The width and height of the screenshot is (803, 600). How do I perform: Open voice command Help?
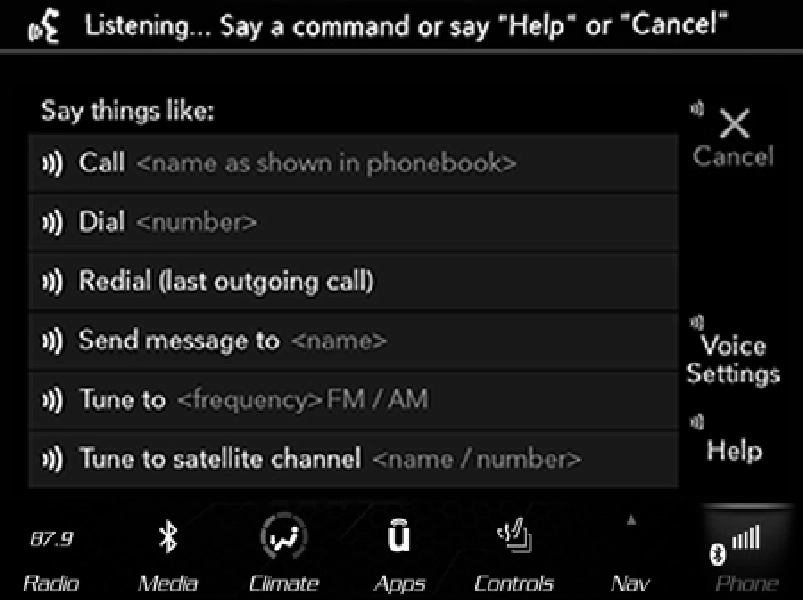coord(734,450)
